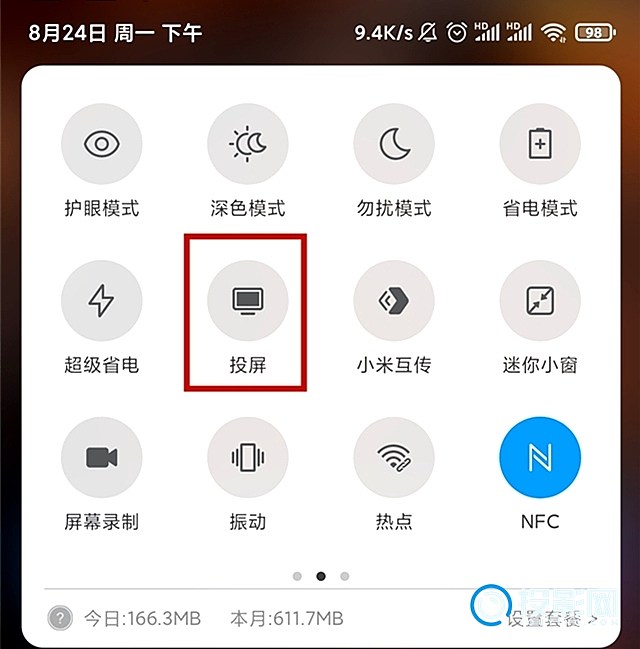Toggle vibration mode (振动)
The width and height of the screenshot is (640, 649).
[247, 458]
